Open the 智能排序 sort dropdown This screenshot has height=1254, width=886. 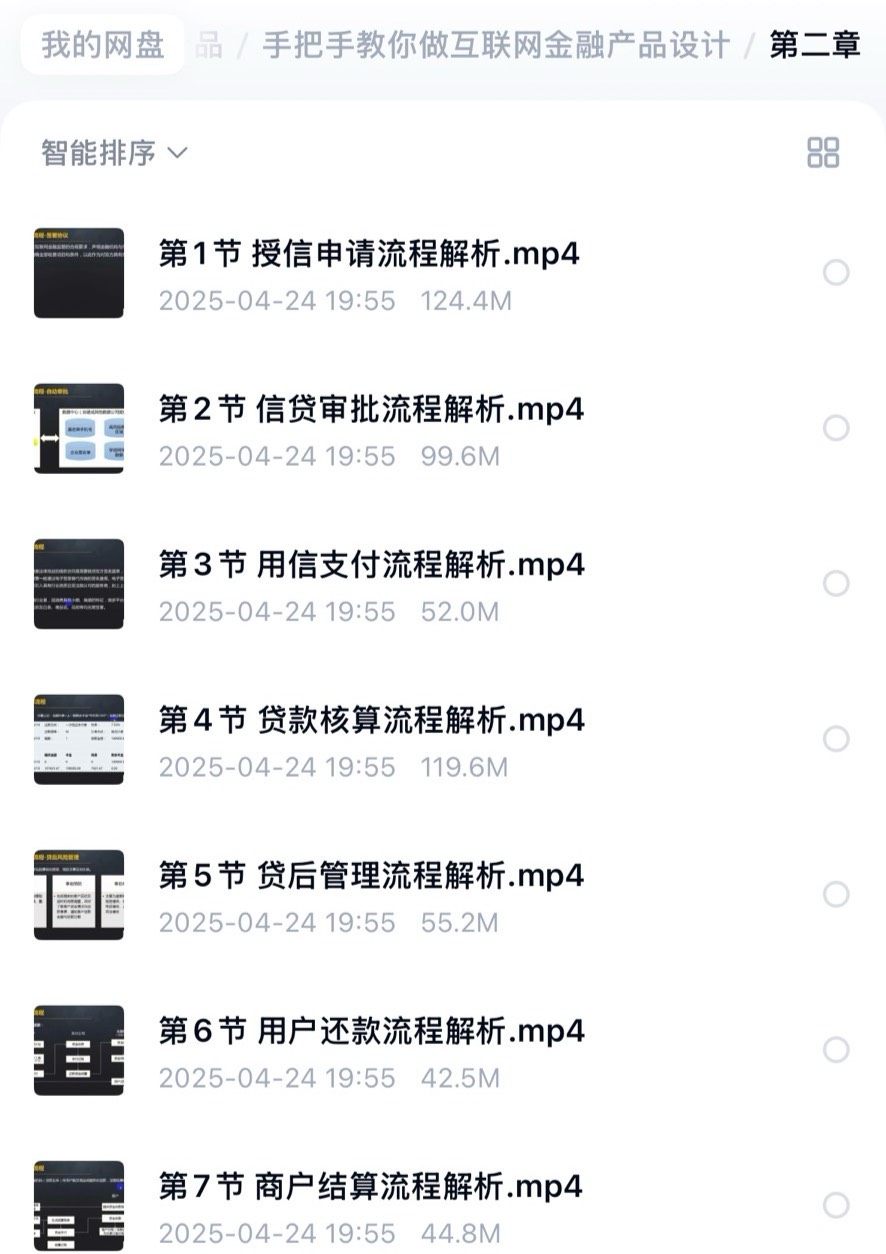[x=114, y=153]
